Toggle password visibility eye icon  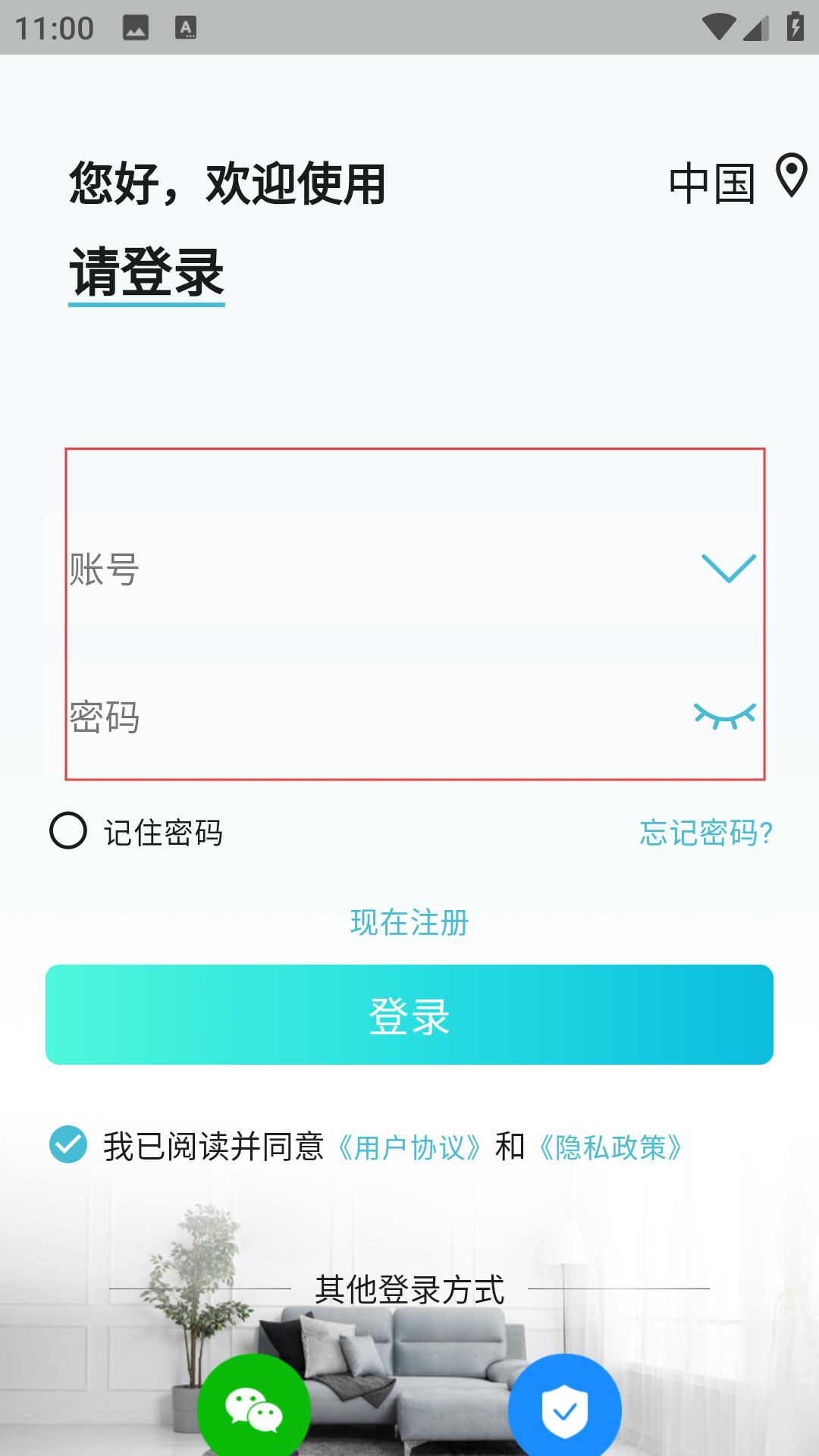pyautogui.click(x=725, y=716)
